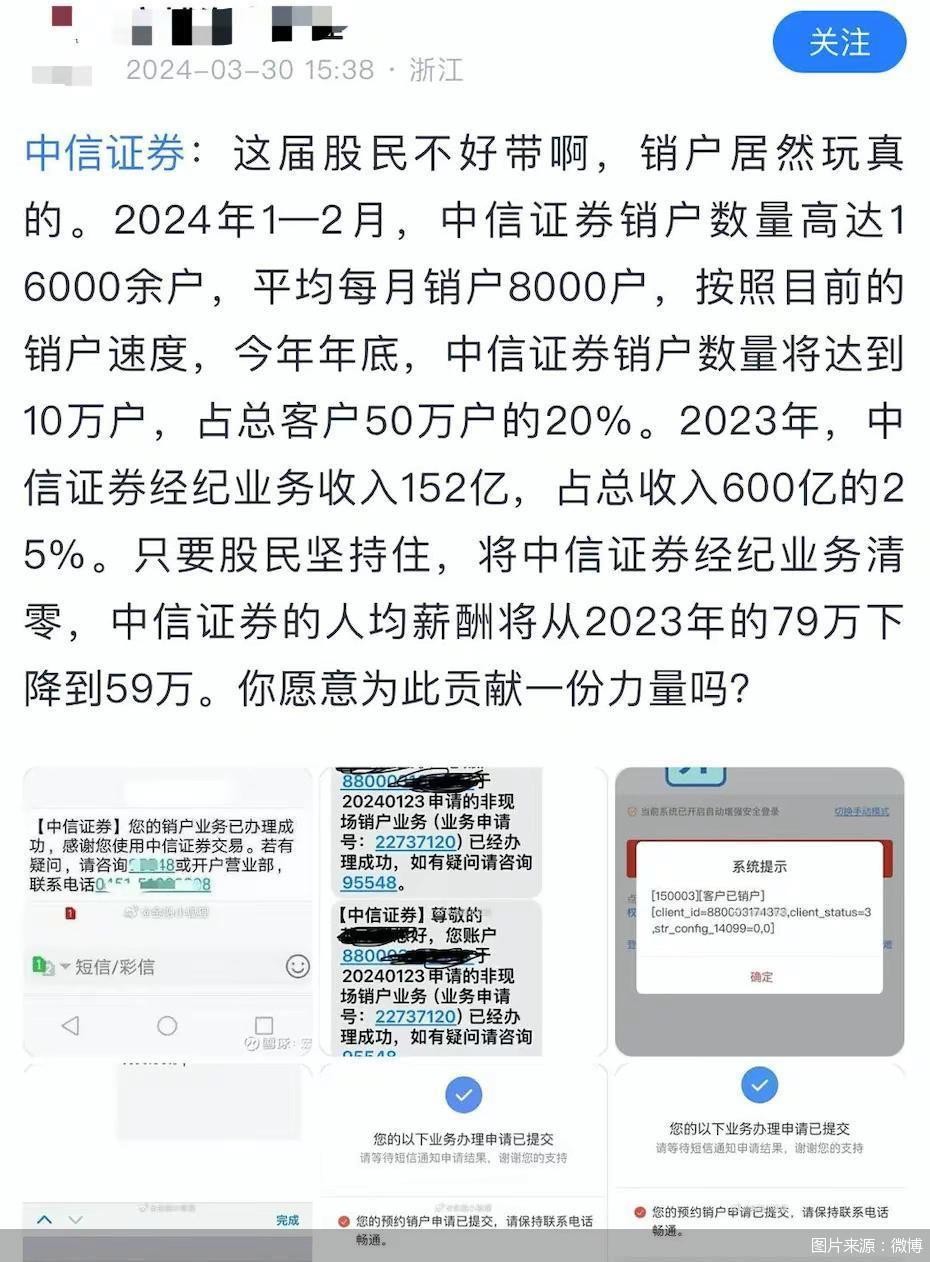Viewport: 930px width, 1262px height.
Task: Open the image showing the 完成 label
Action: 167,1160
